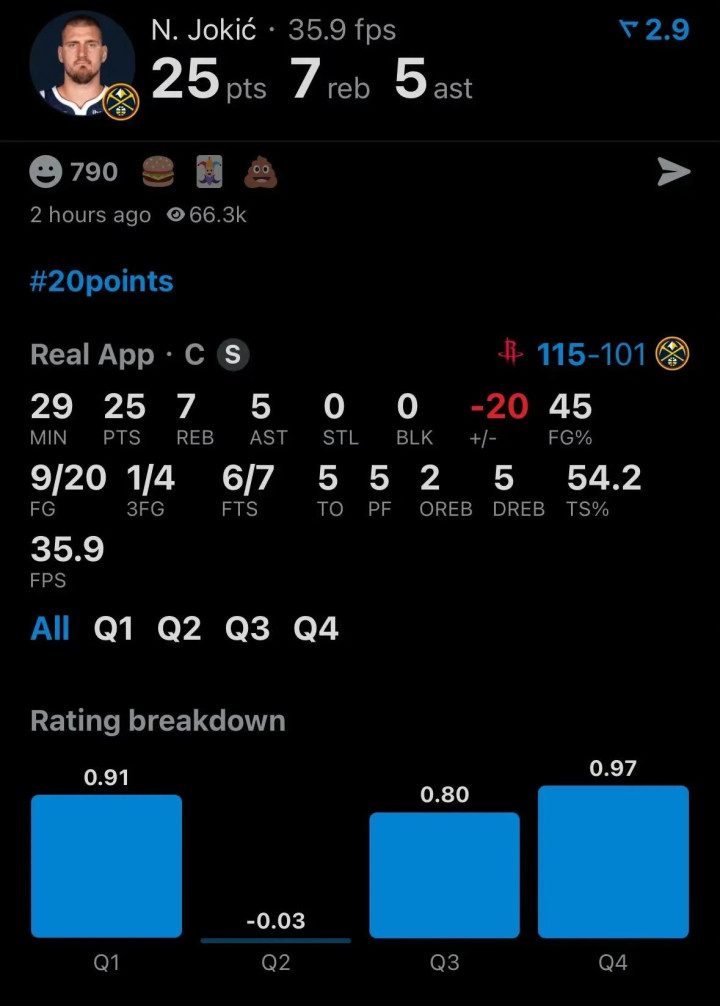
Task: Switch to Q1 stats
Action: 113,629
